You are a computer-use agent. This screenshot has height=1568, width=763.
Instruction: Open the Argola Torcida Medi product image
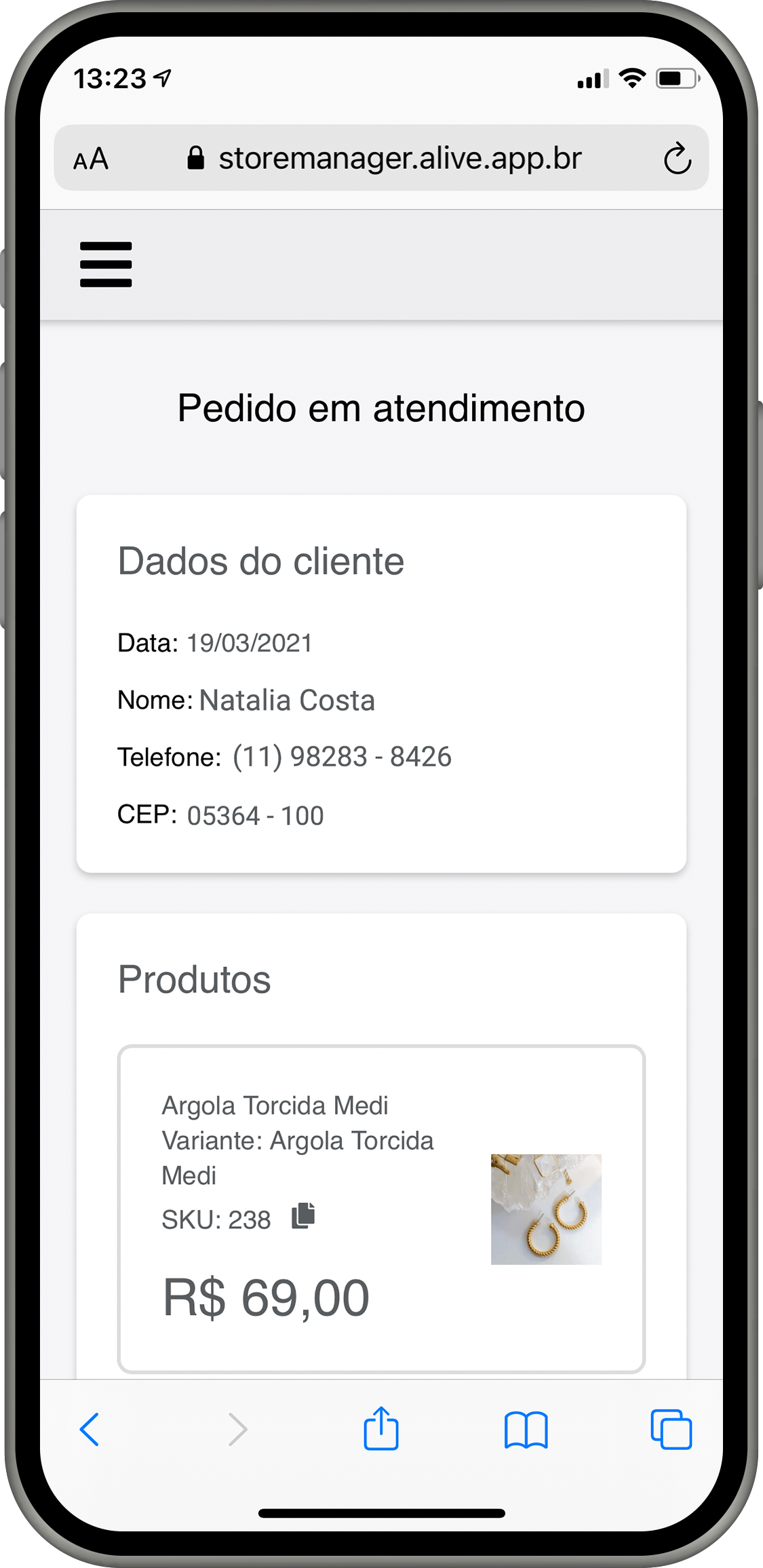pos(546,1209)
